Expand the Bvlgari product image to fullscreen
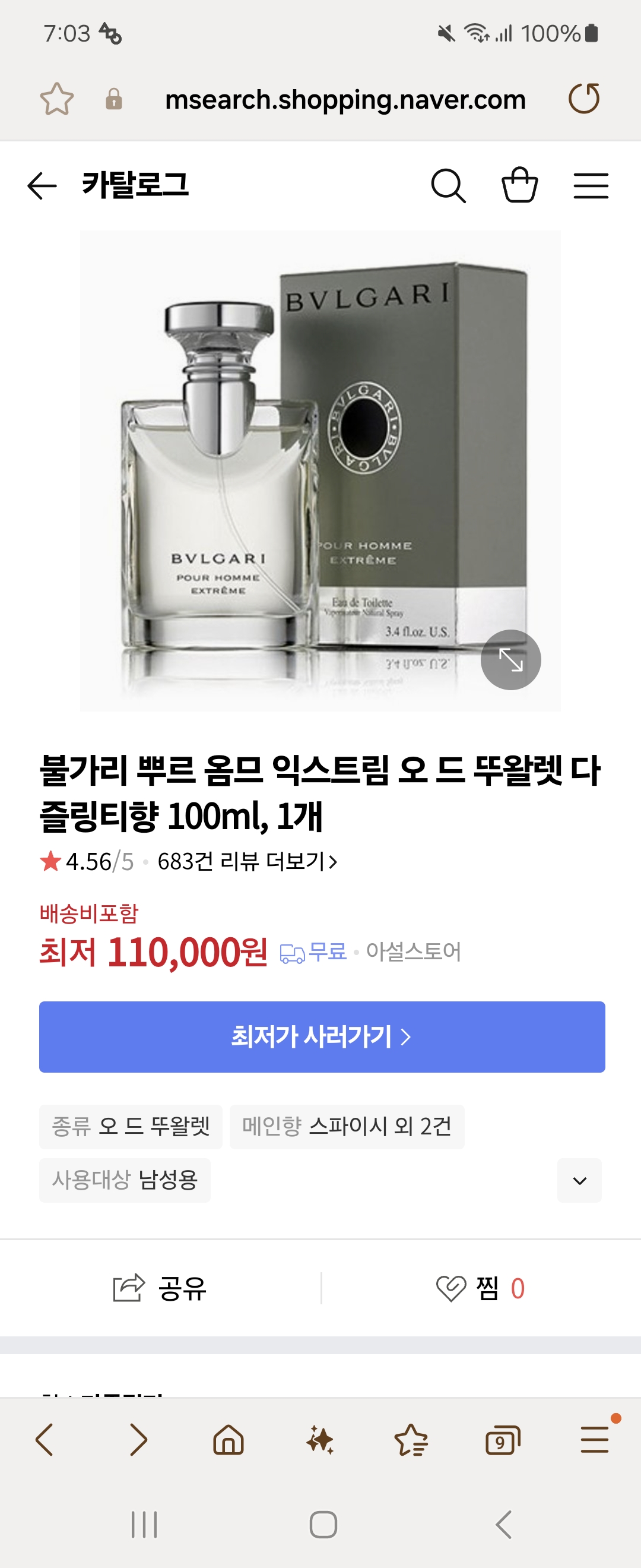Image resolution: width=641 pixels, height=1568 pixels. [510, 660]
